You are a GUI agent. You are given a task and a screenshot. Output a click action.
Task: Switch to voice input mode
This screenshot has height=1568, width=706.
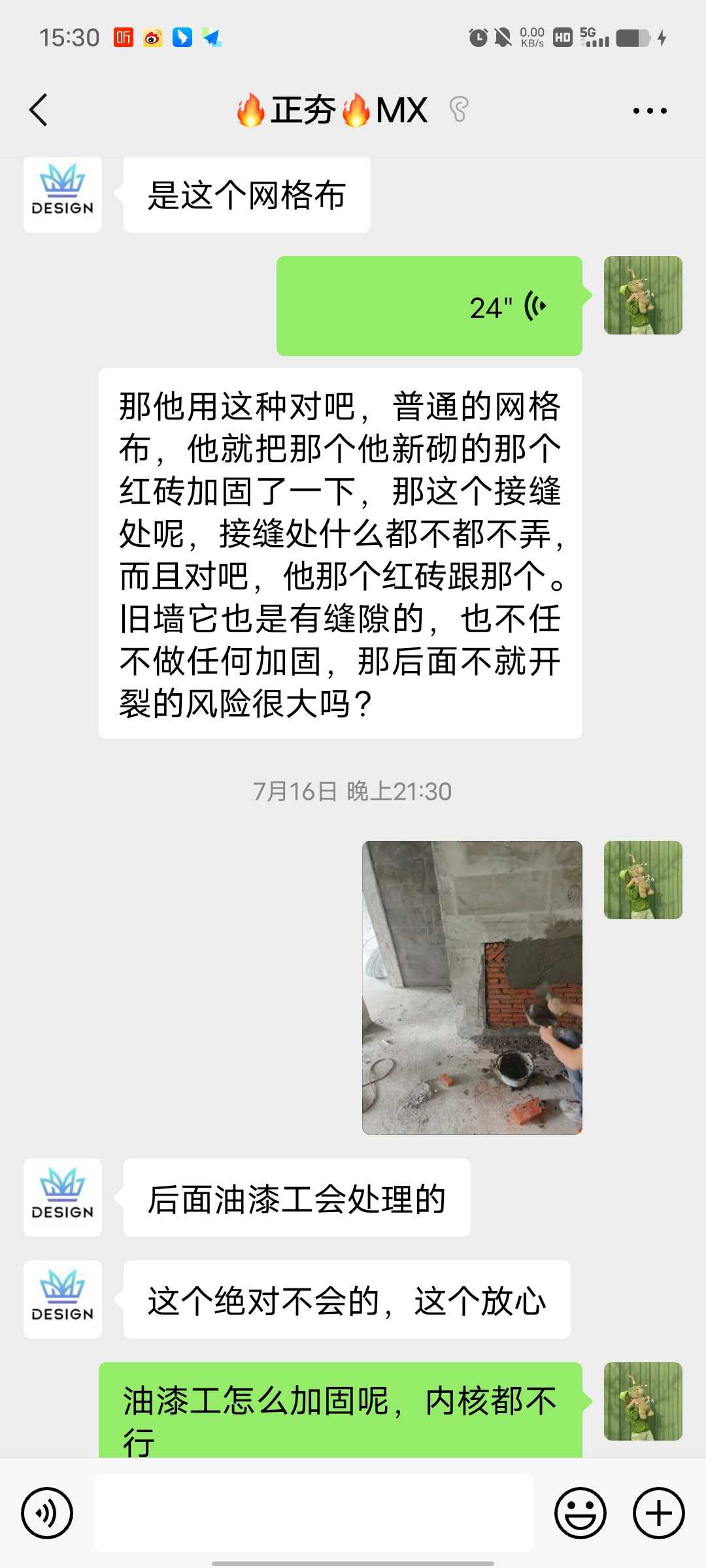click(x=47, y=1513)
